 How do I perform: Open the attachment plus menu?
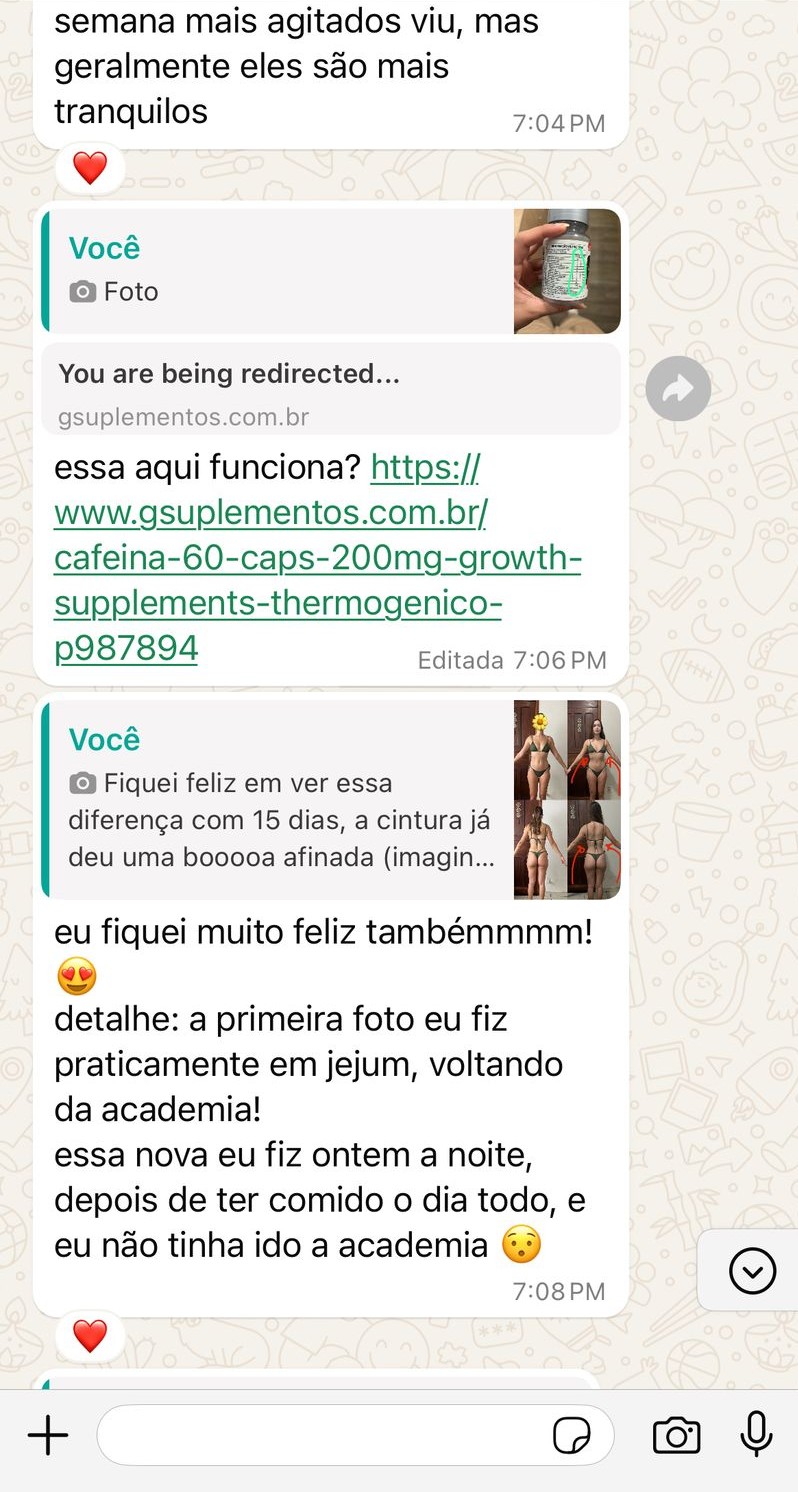(x=47, y=1436)
